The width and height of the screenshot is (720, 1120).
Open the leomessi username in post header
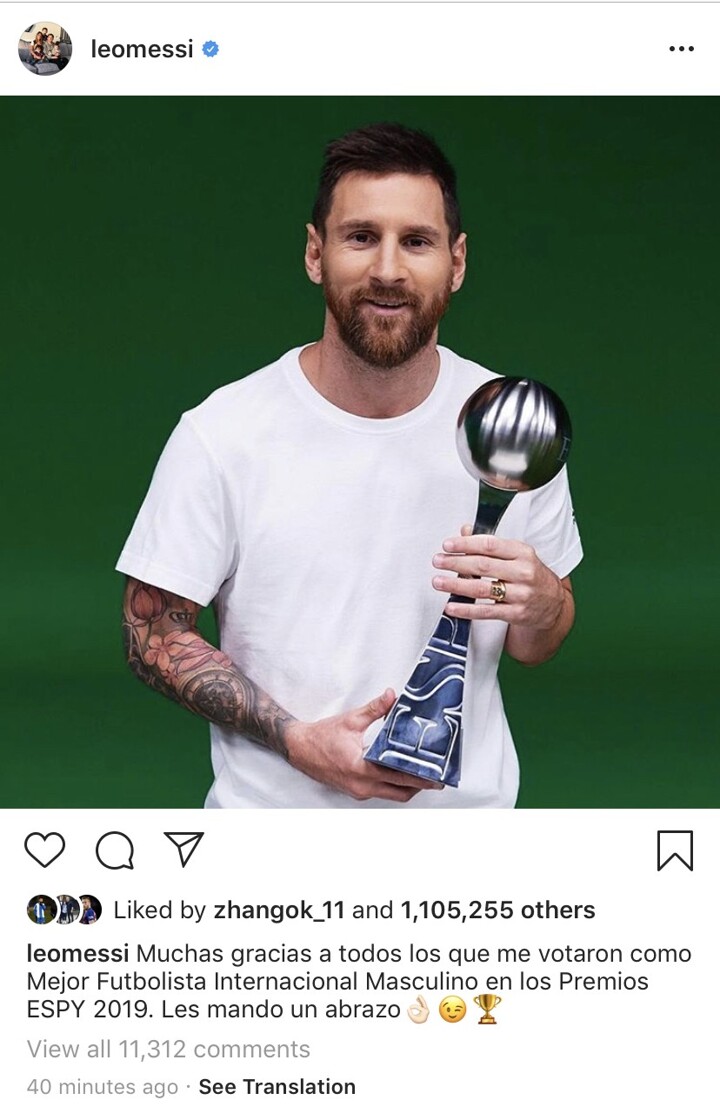click(141, 48)
